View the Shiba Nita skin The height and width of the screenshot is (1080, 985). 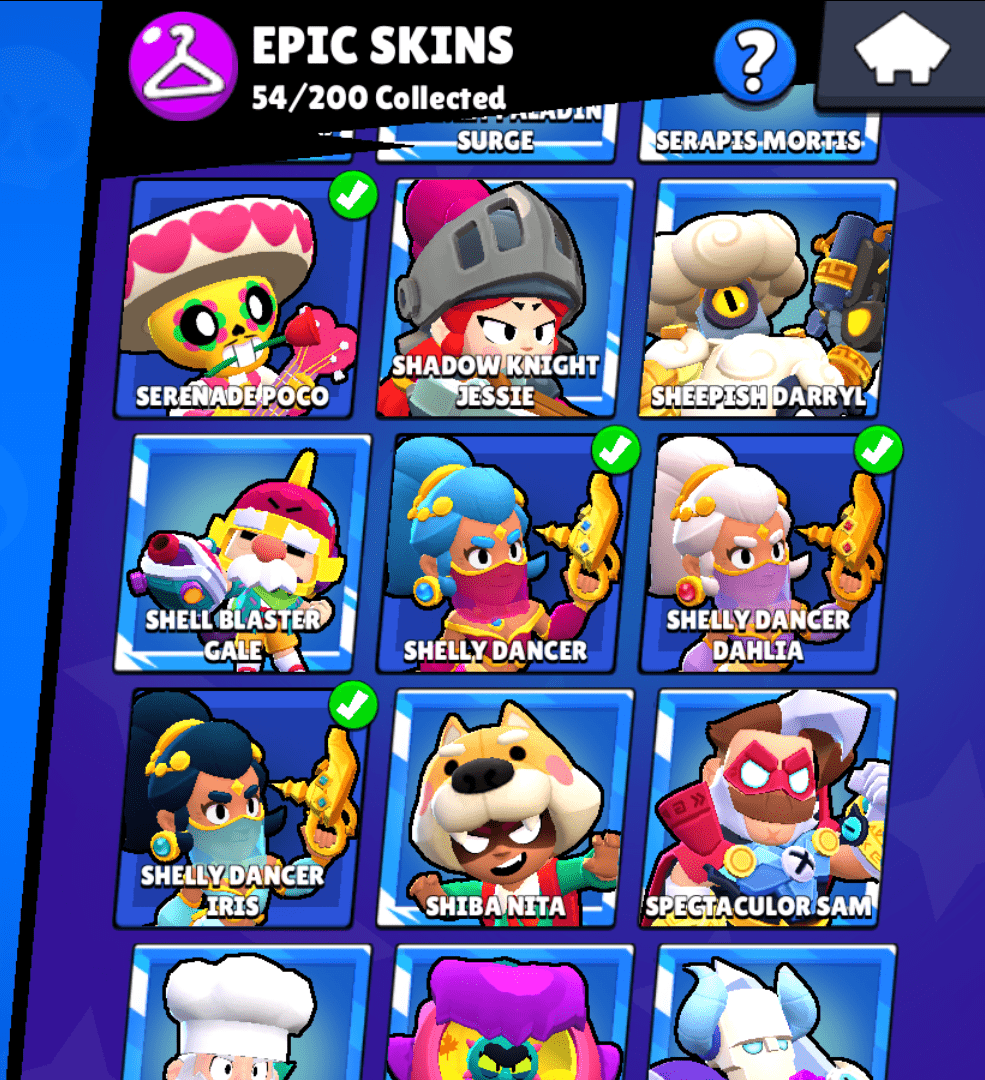509,808
